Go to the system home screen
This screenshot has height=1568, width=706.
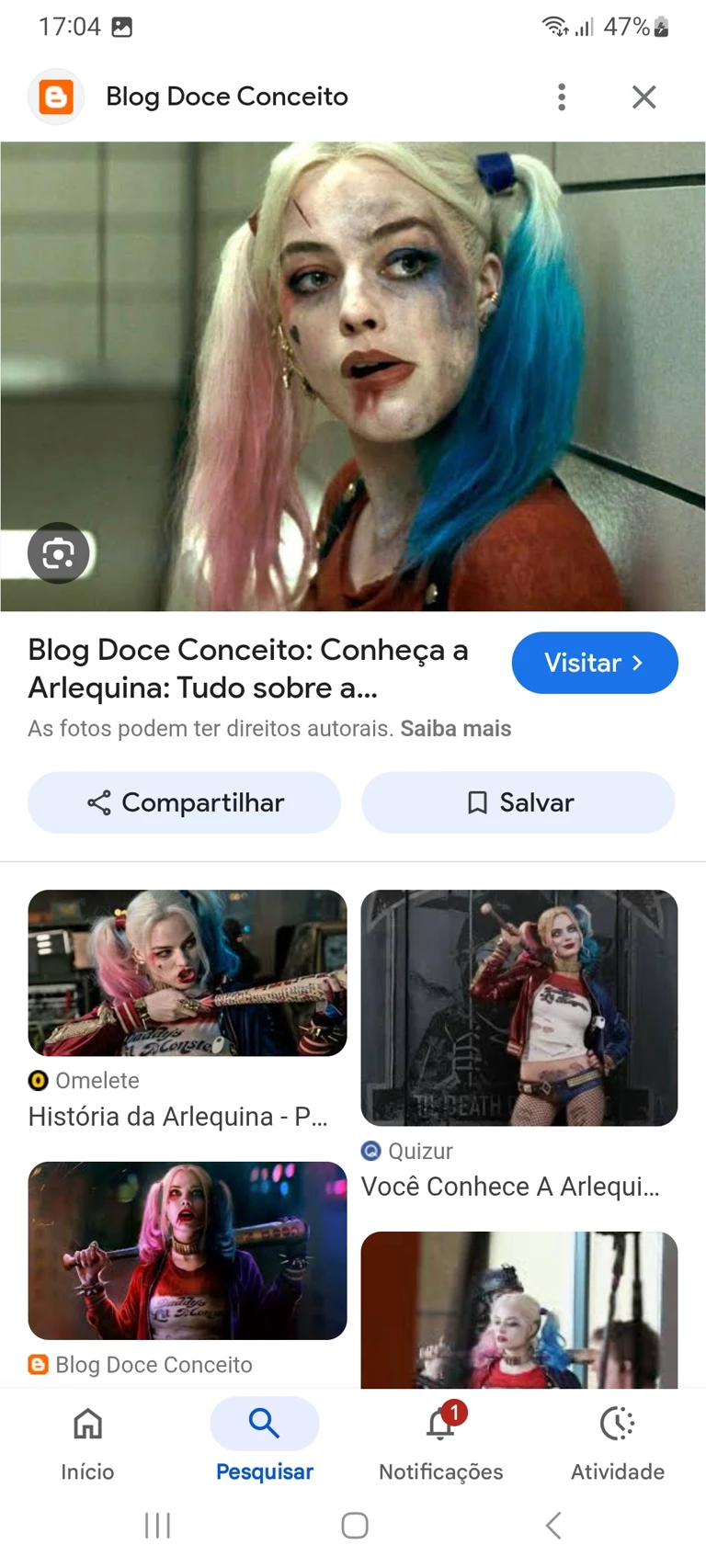tap(355, 1526)
